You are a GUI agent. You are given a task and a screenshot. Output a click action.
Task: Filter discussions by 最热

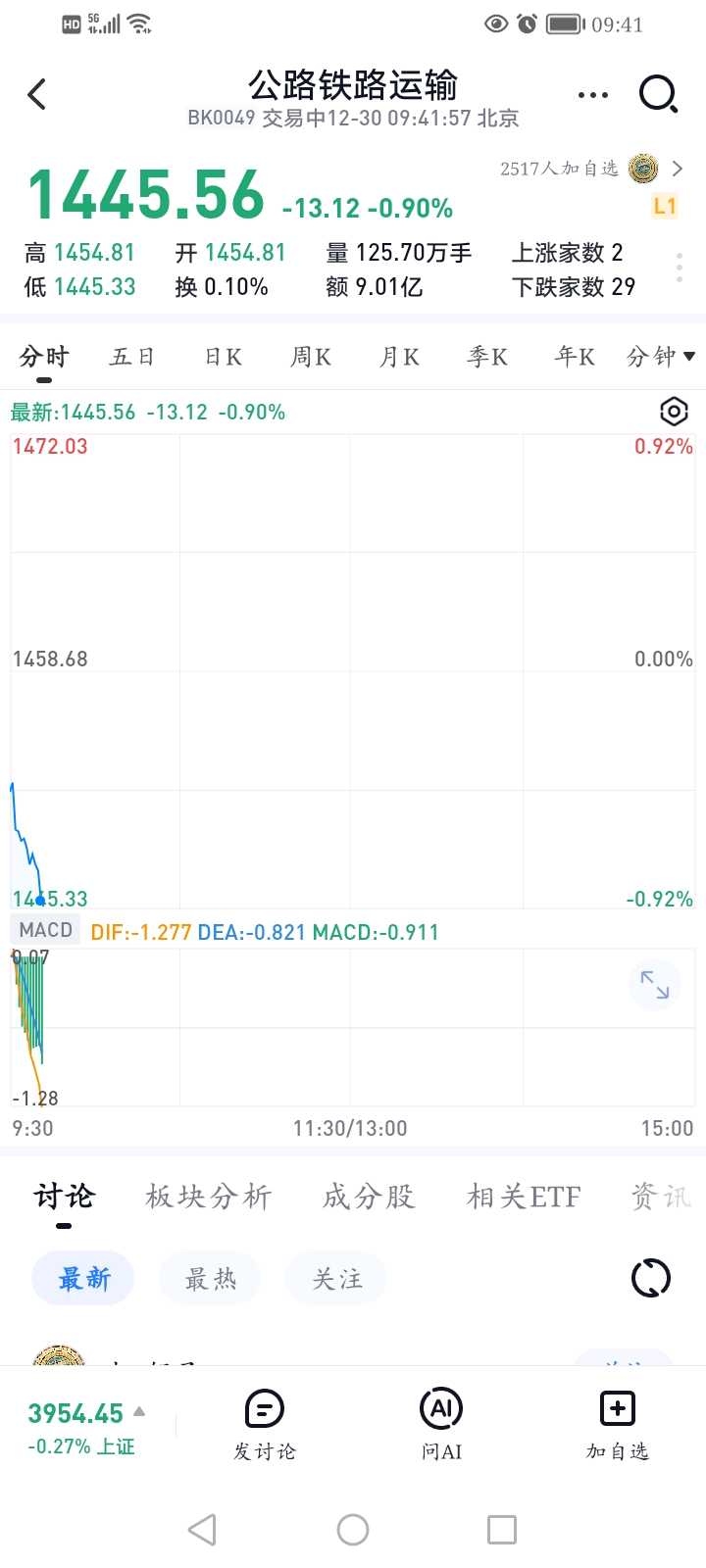[x=211, y=1278]
